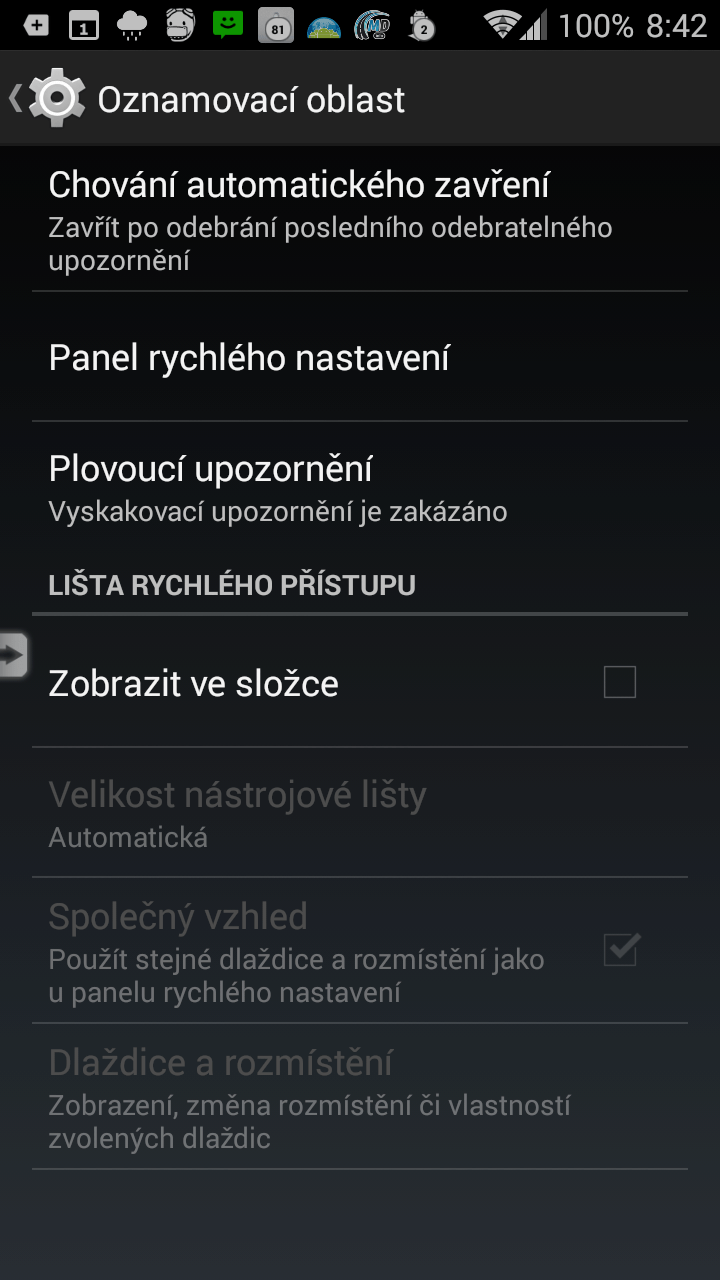
Task: Open Chování automatického zavření setting
Action: pyautogui.click(x=360, y=220)
